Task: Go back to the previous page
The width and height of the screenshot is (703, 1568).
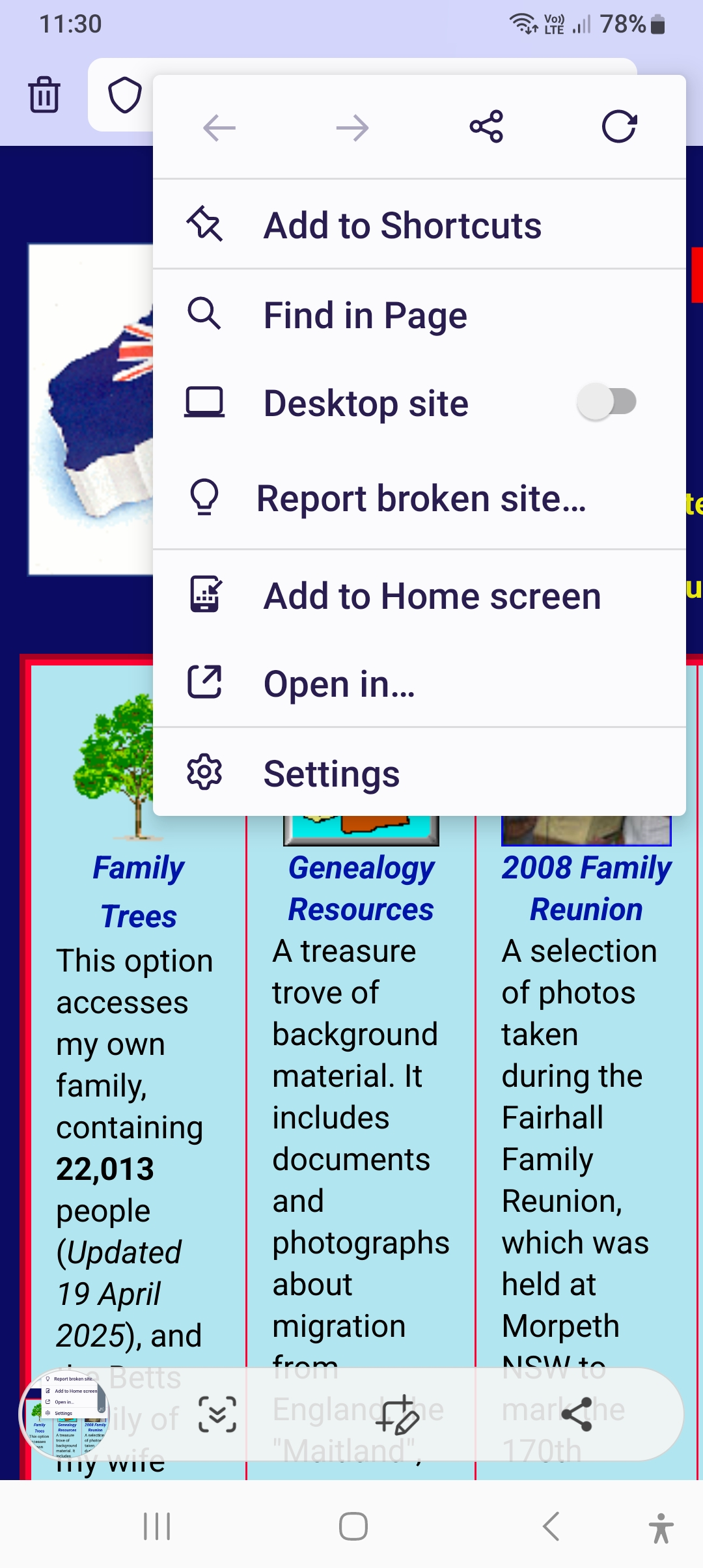Action: coord(219,127)
